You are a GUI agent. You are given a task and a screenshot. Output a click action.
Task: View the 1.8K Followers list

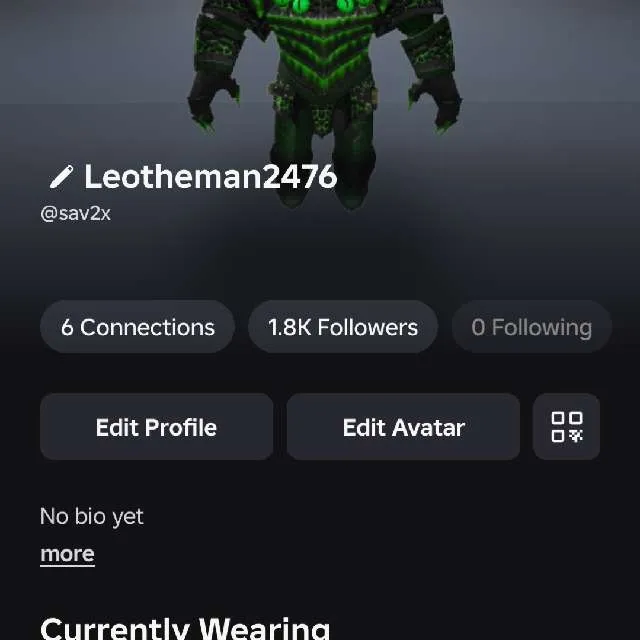pyautogui.click(x=343, y=327)
